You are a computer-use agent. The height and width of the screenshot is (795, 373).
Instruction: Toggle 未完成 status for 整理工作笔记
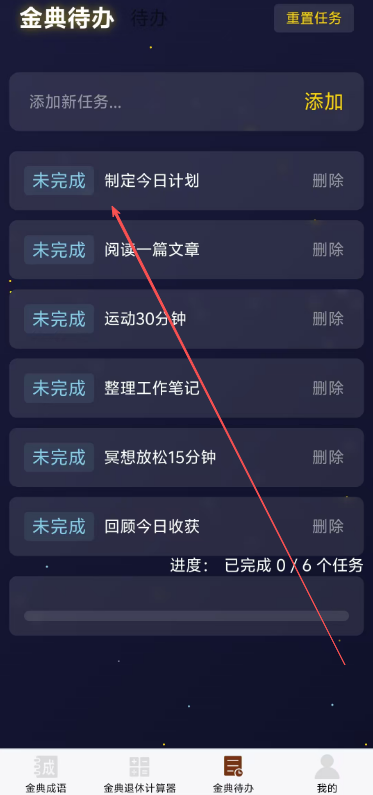pos(59,388)
